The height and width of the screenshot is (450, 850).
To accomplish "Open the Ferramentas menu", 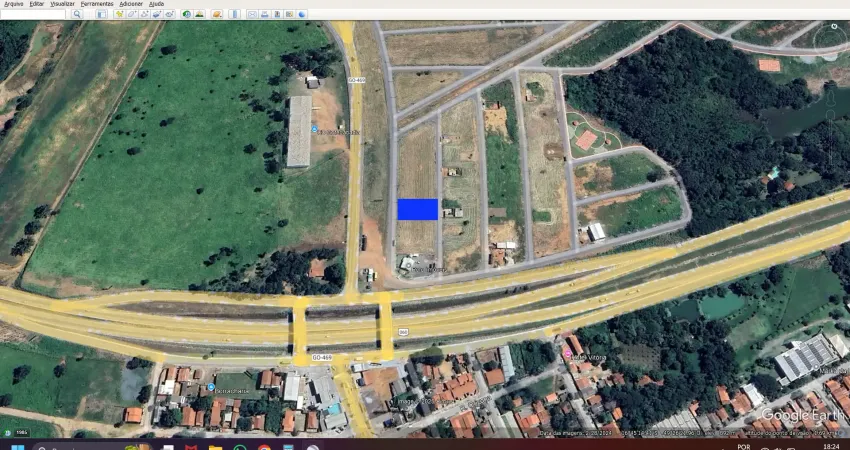I will click(97, 4).
